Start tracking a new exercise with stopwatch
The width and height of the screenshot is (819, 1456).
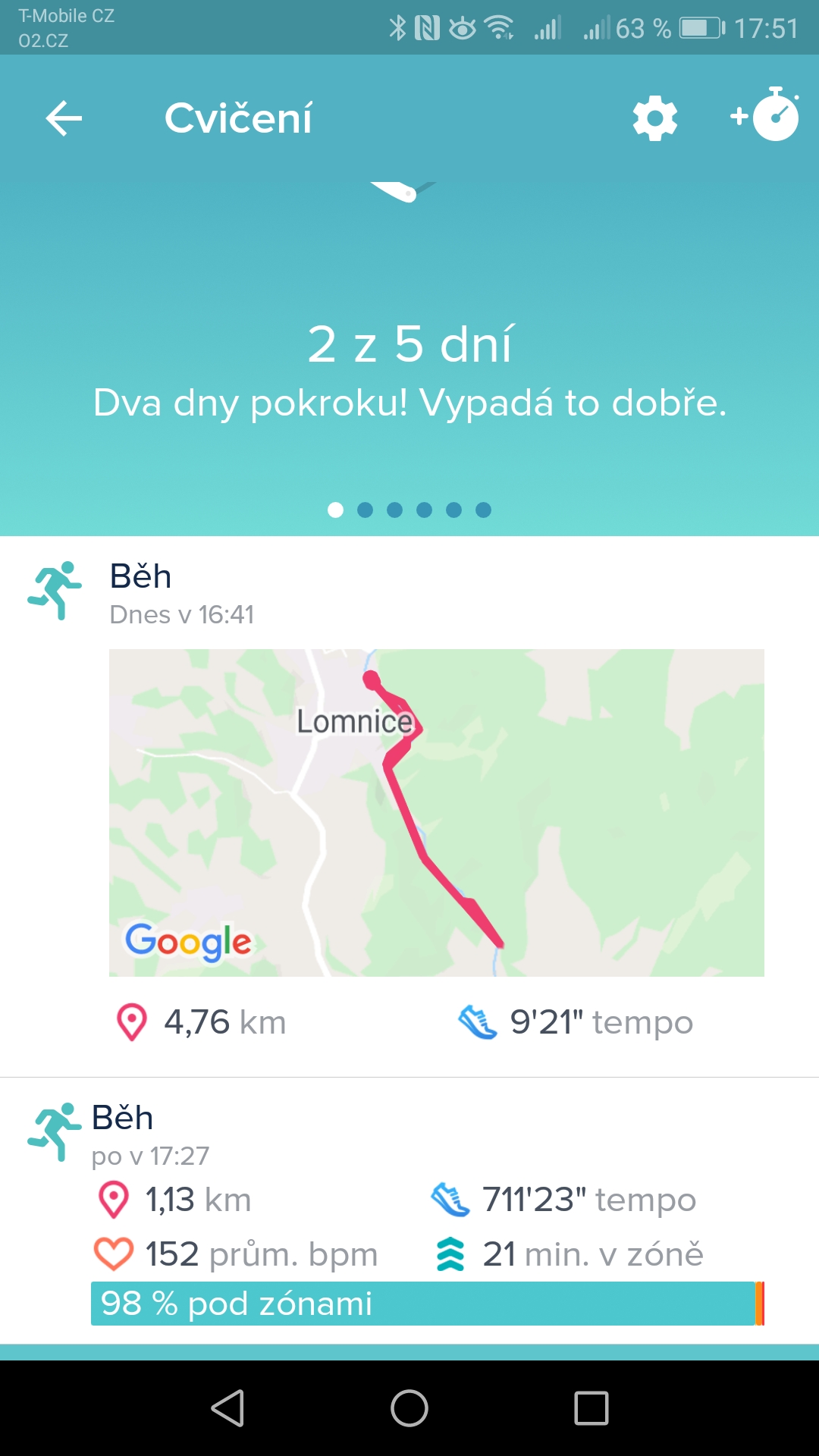[x=764, y=115]
